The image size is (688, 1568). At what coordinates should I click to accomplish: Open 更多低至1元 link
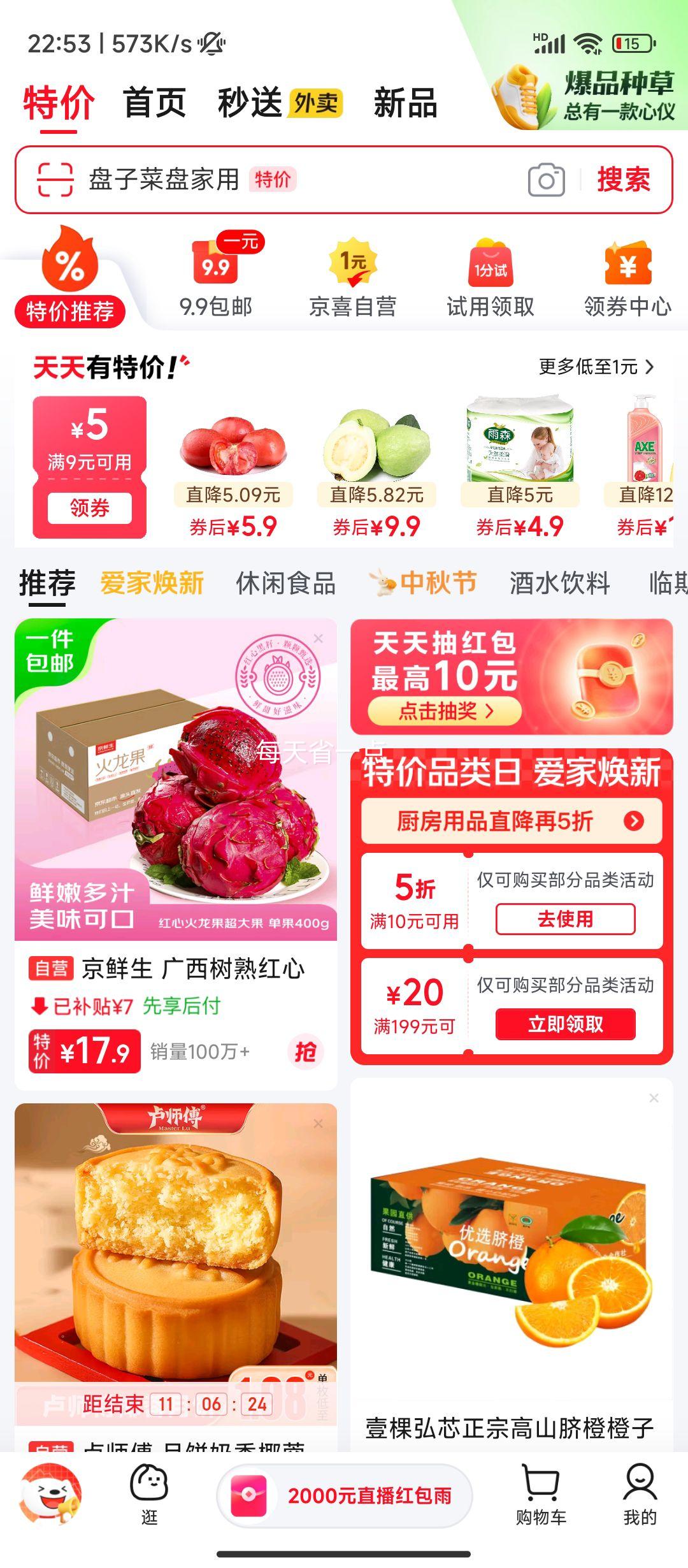point(596,367)
